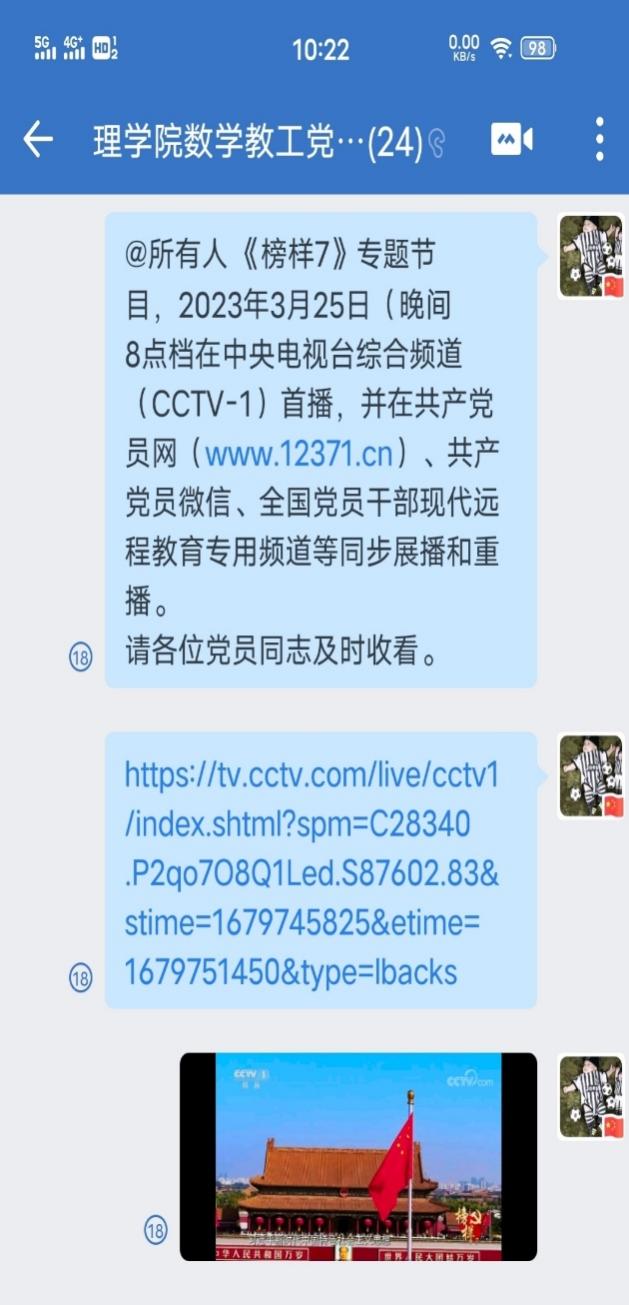The height and width of the screenshot is (1305, 629).
Task: Show read count 18 for the CCTV link
Action: (81, 978)
